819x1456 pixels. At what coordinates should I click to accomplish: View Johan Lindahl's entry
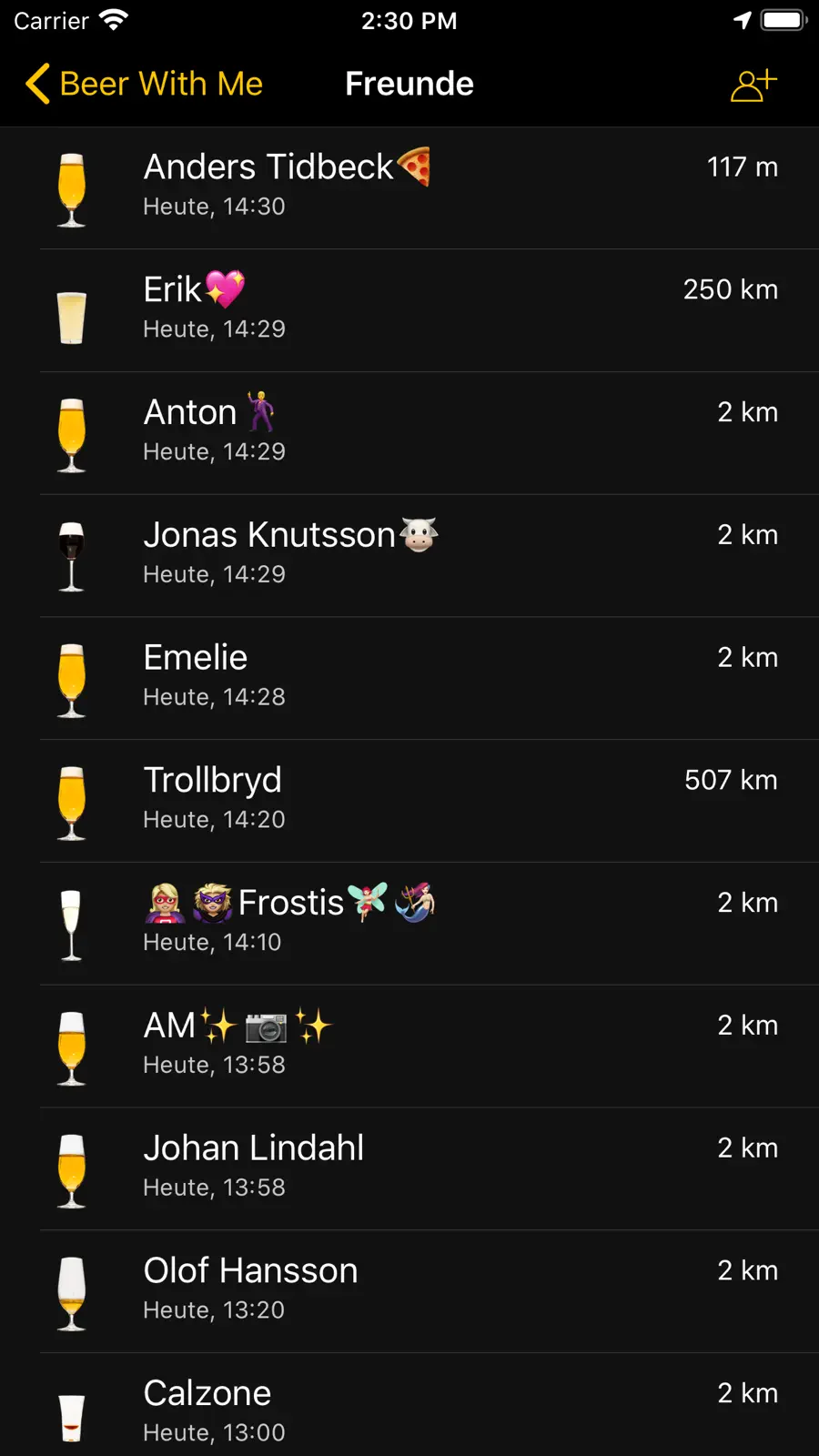(x=409, y=1170)
